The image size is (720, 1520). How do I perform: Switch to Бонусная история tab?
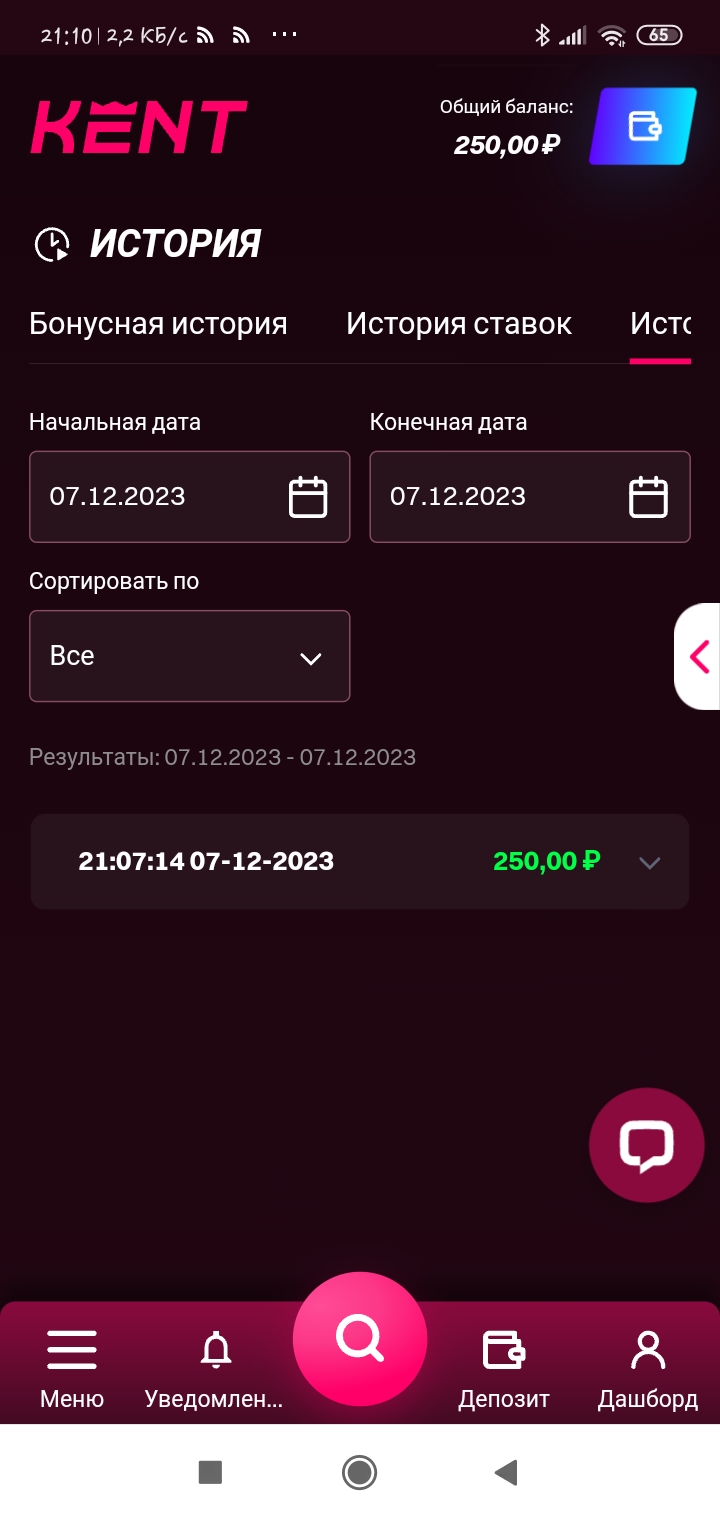[x=158, y=324]
